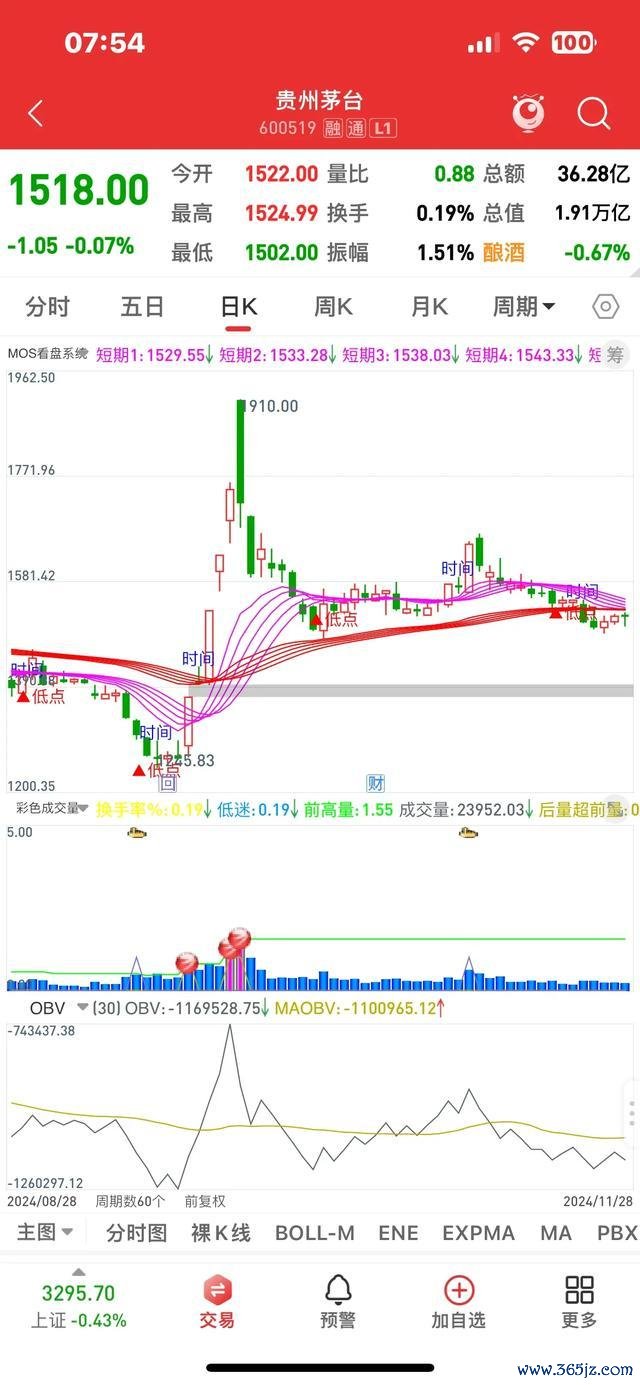Switch to the 分时 chart tab
640x1385 pixels.
tap(47, 307)
